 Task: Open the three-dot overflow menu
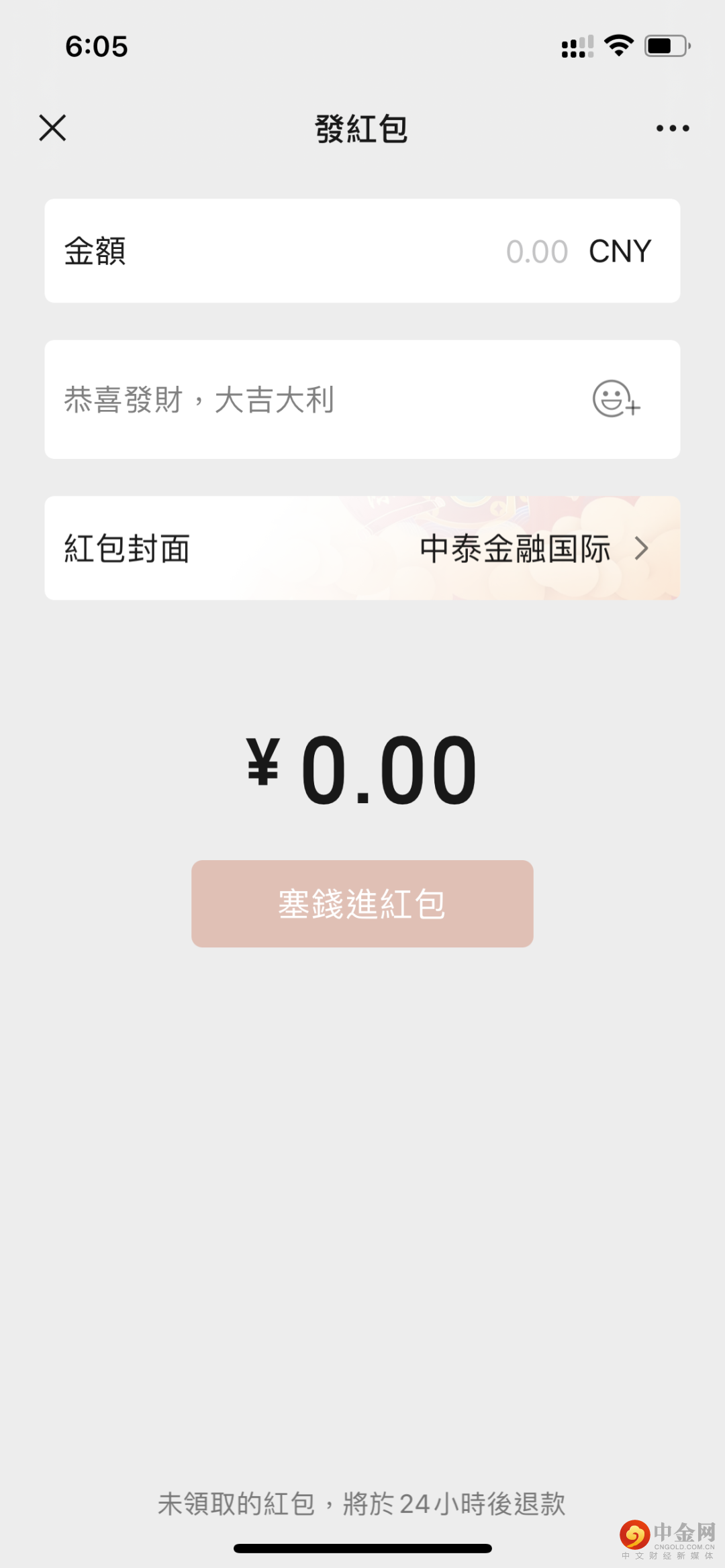point(673,128)
